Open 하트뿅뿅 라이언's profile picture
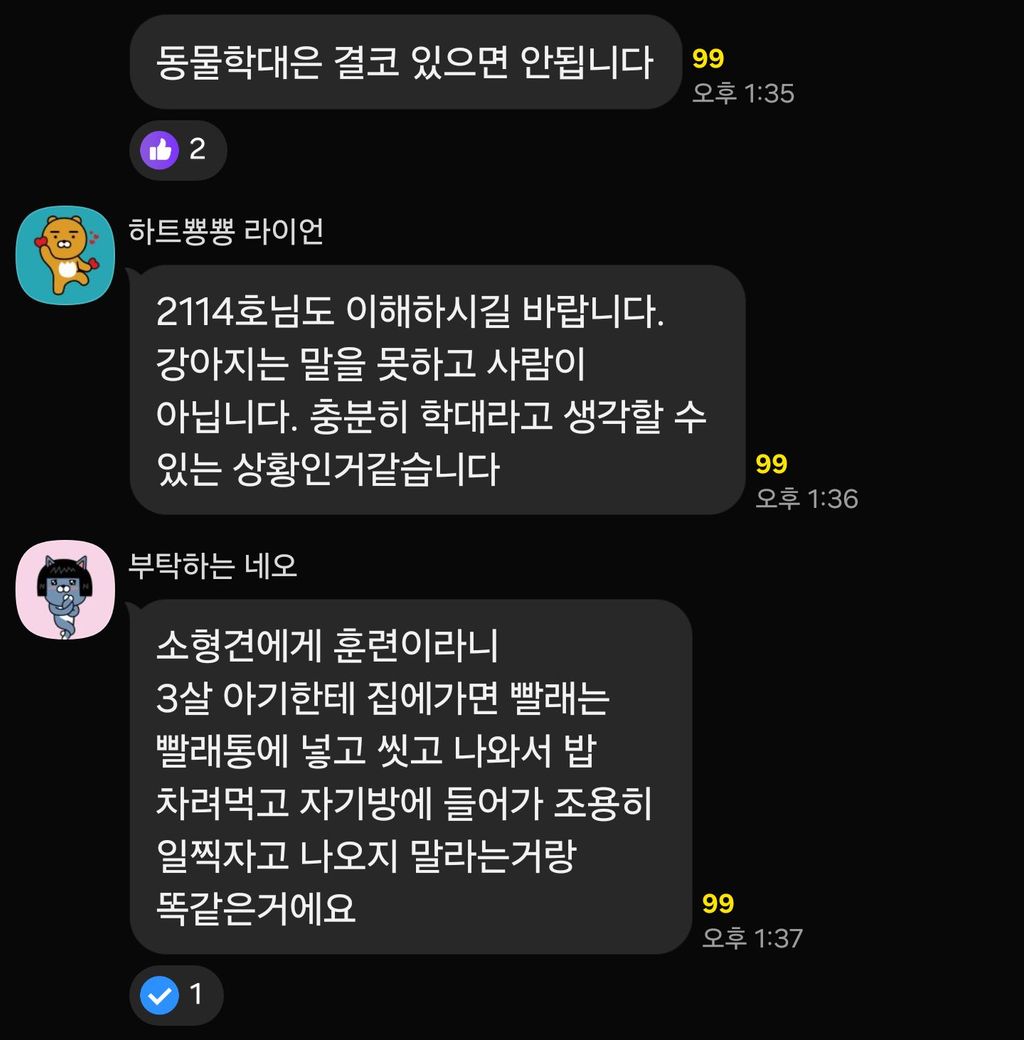Screen dimensions: 1024x1040 (x=66, y=255)
